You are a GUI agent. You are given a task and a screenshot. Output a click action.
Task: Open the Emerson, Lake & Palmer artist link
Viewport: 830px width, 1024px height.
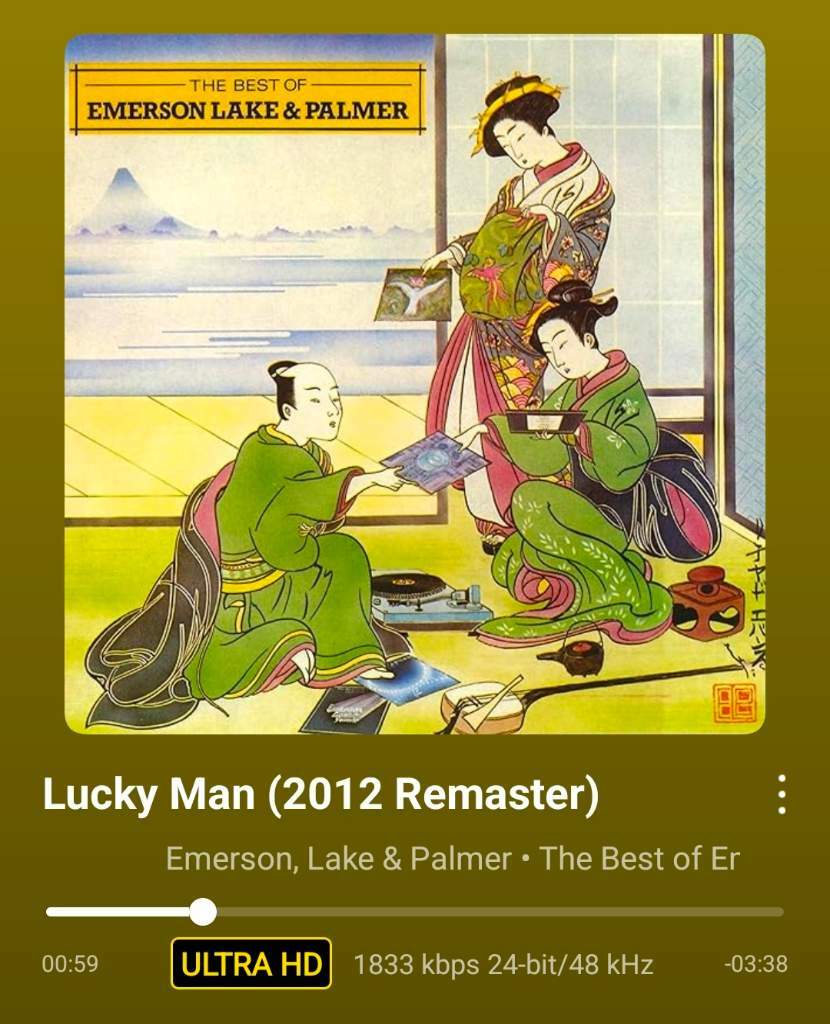(x=338, y=859)
